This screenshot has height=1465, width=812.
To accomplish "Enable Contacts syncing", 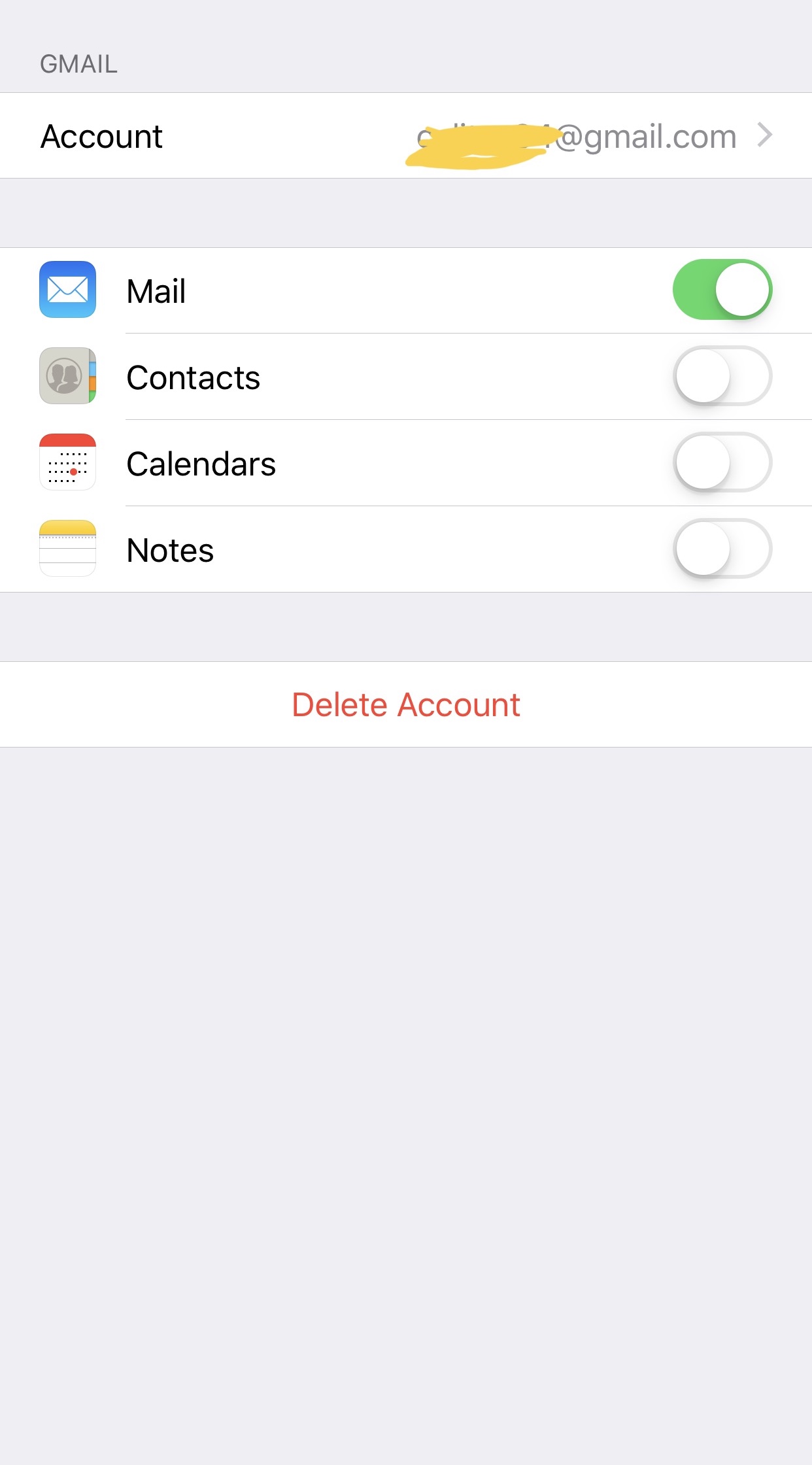I will pyautogui.click(x=722, y=376).
